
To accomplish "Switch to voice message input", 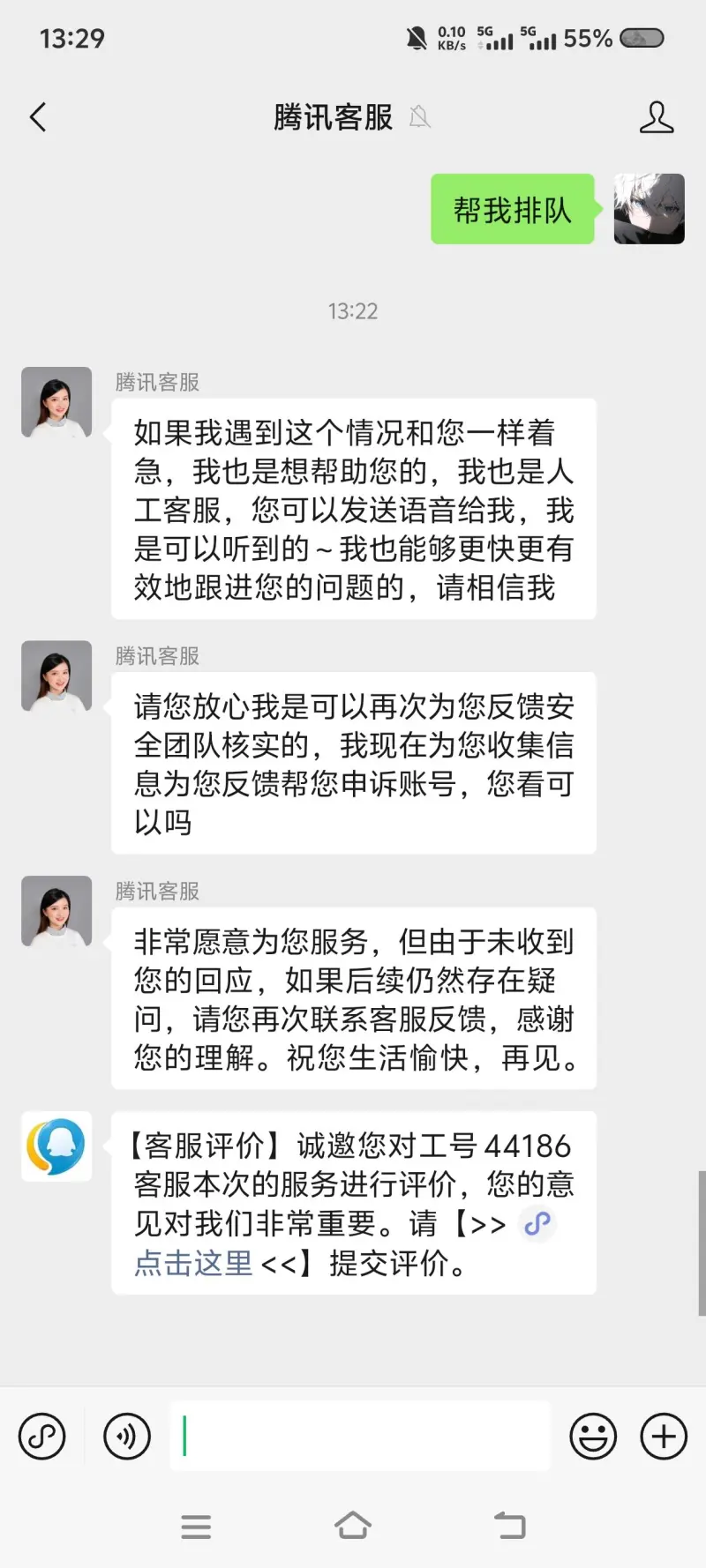I will coord(127,1437).
